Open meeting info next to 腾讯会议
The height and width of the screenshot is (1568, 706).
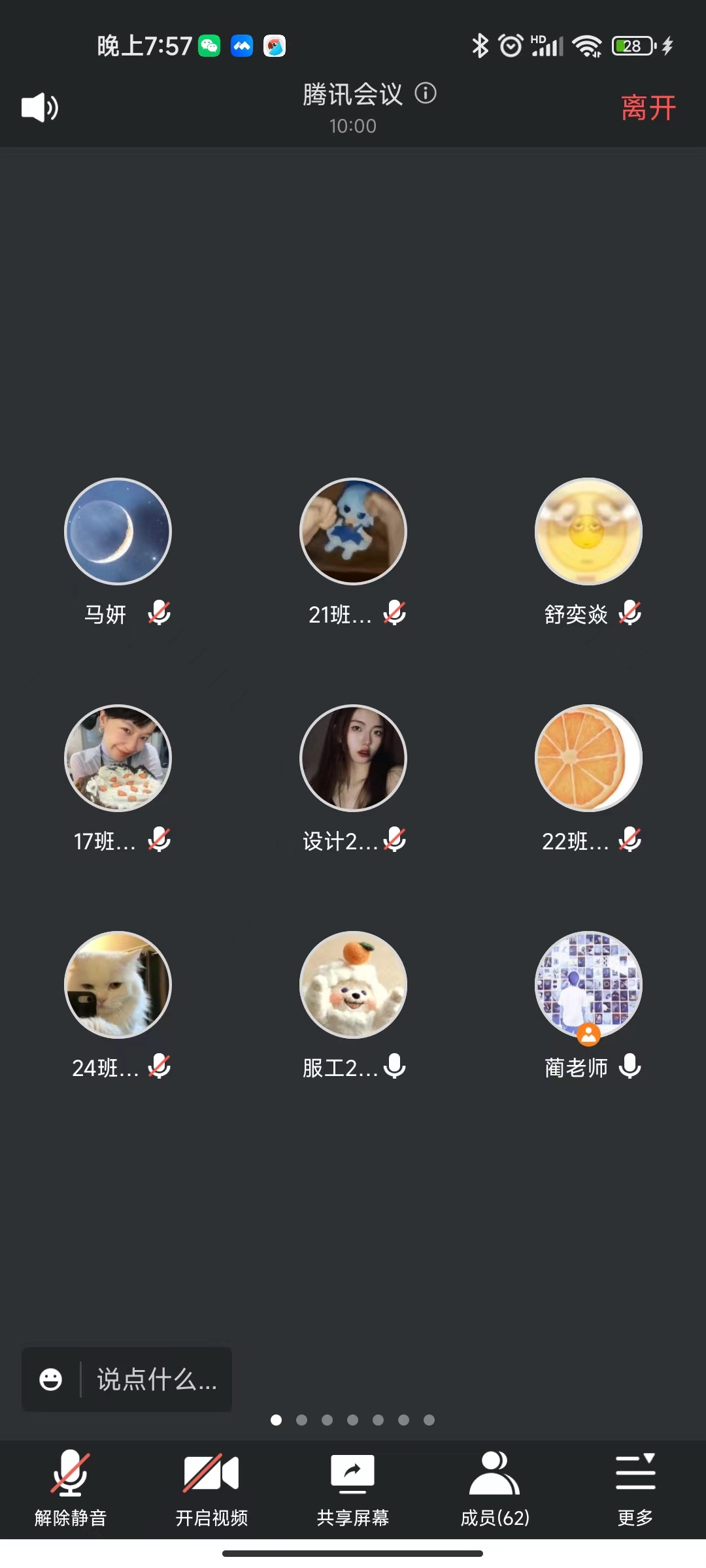coord(426,93)
